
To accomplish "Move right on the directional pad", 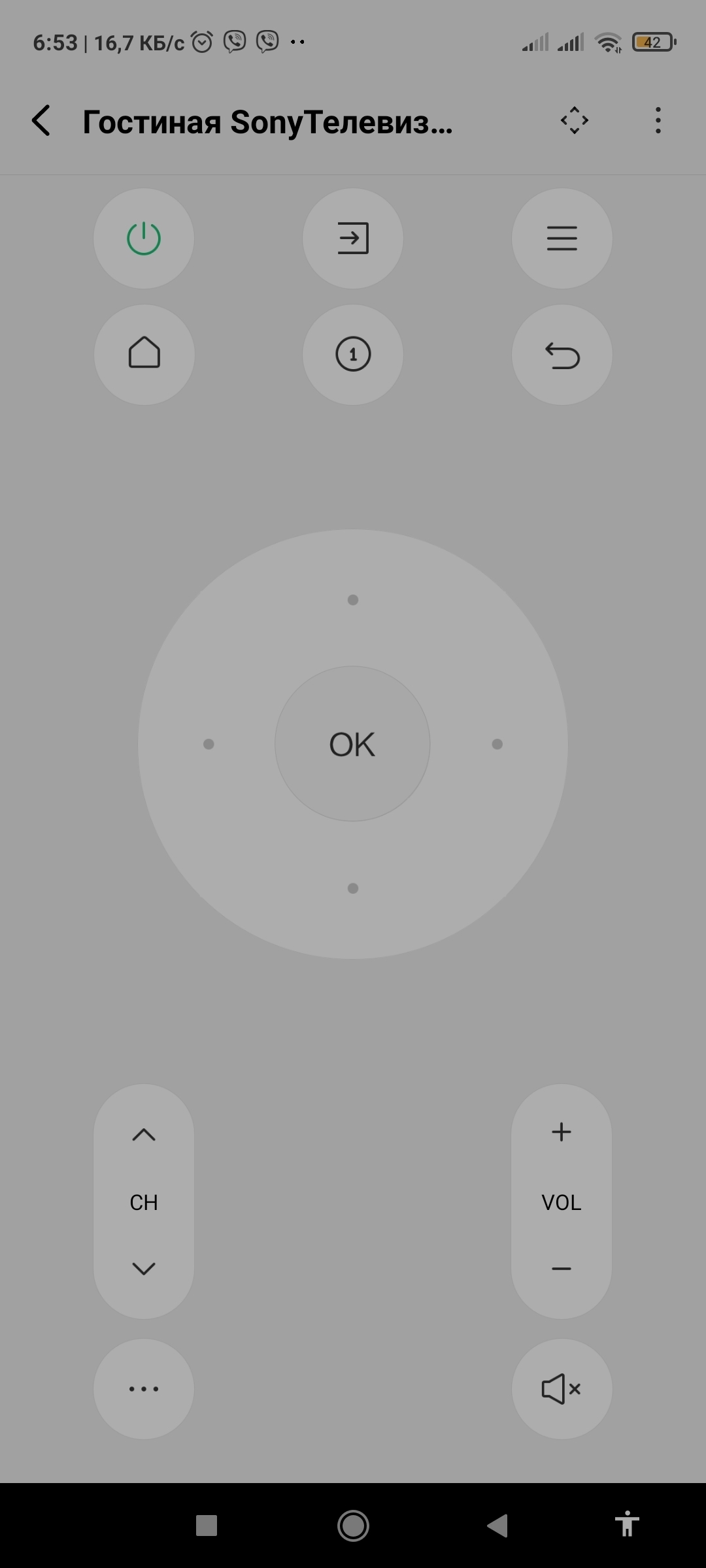I will [x=497, y=744].
